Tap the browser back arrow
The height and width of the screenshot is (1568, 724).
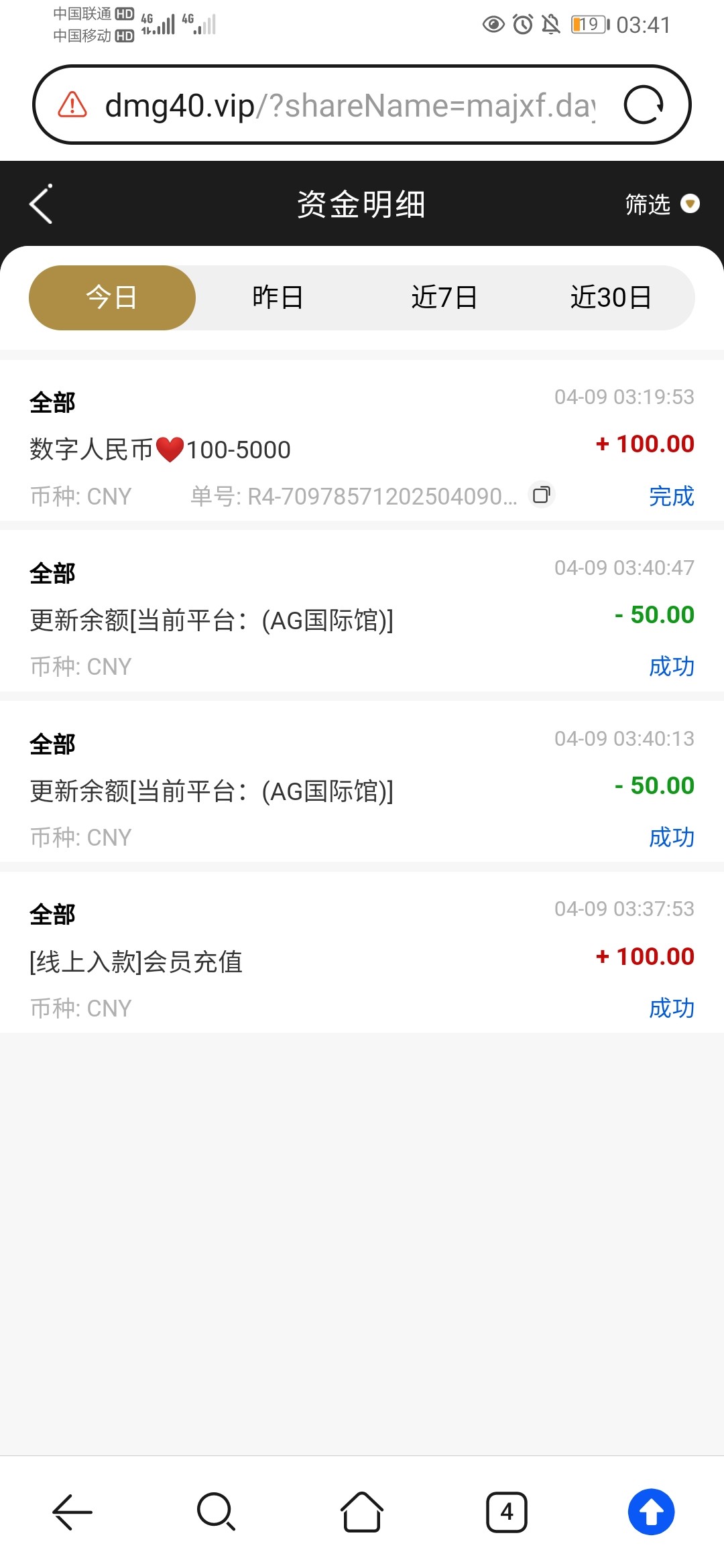tap(72, 1512)
